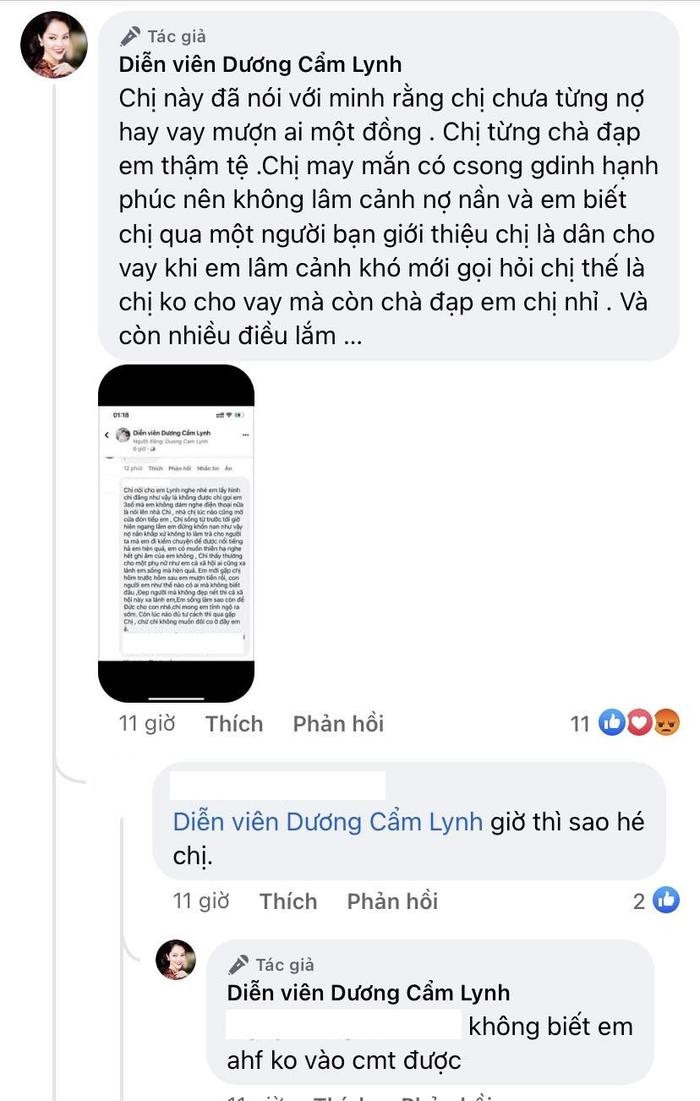Open the avatar next to "không biết em" reply
Image resolution: width=700 pixels, height=1101 pixels.
click(x=174, y=961)
